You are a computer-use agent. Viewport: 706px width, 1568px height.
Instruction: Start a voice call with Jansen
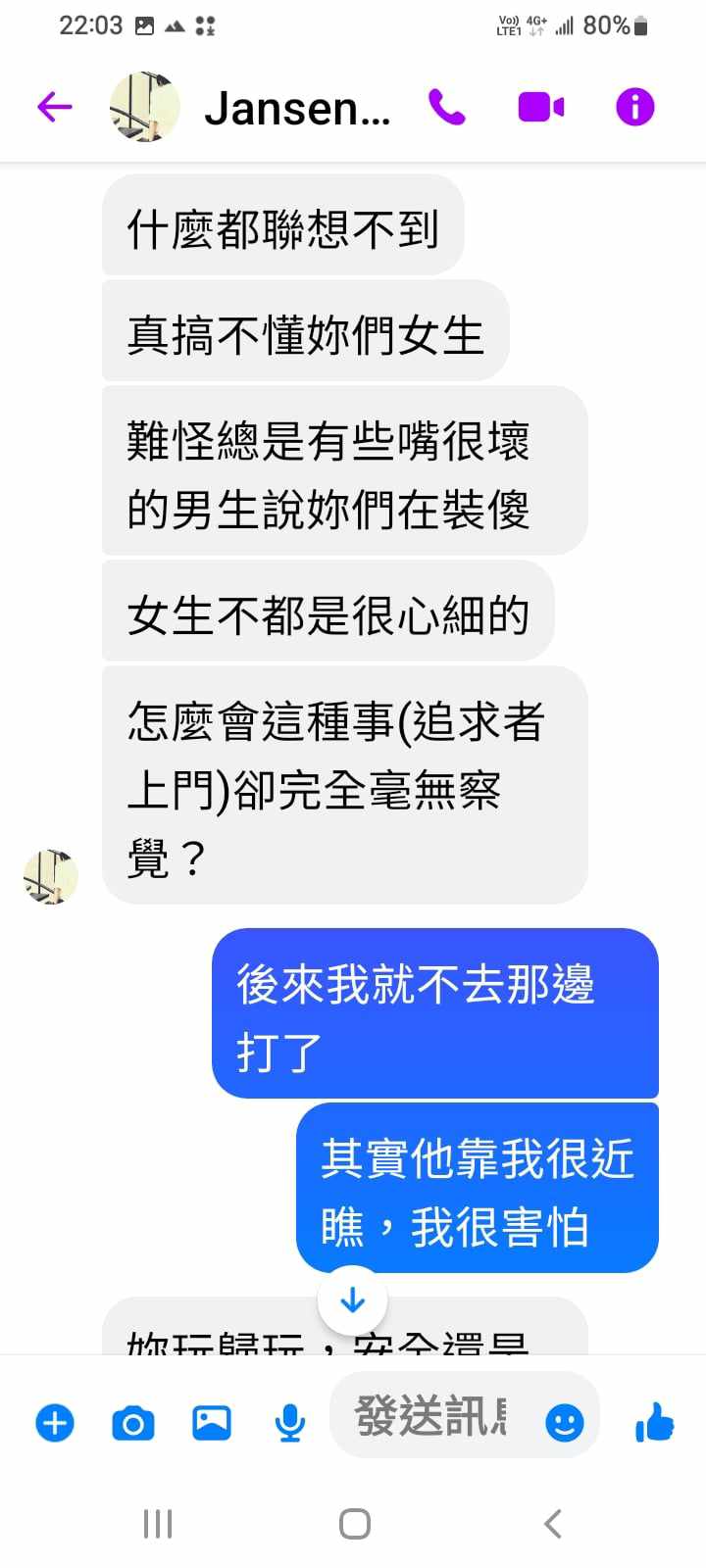click(x=447, y=107)
